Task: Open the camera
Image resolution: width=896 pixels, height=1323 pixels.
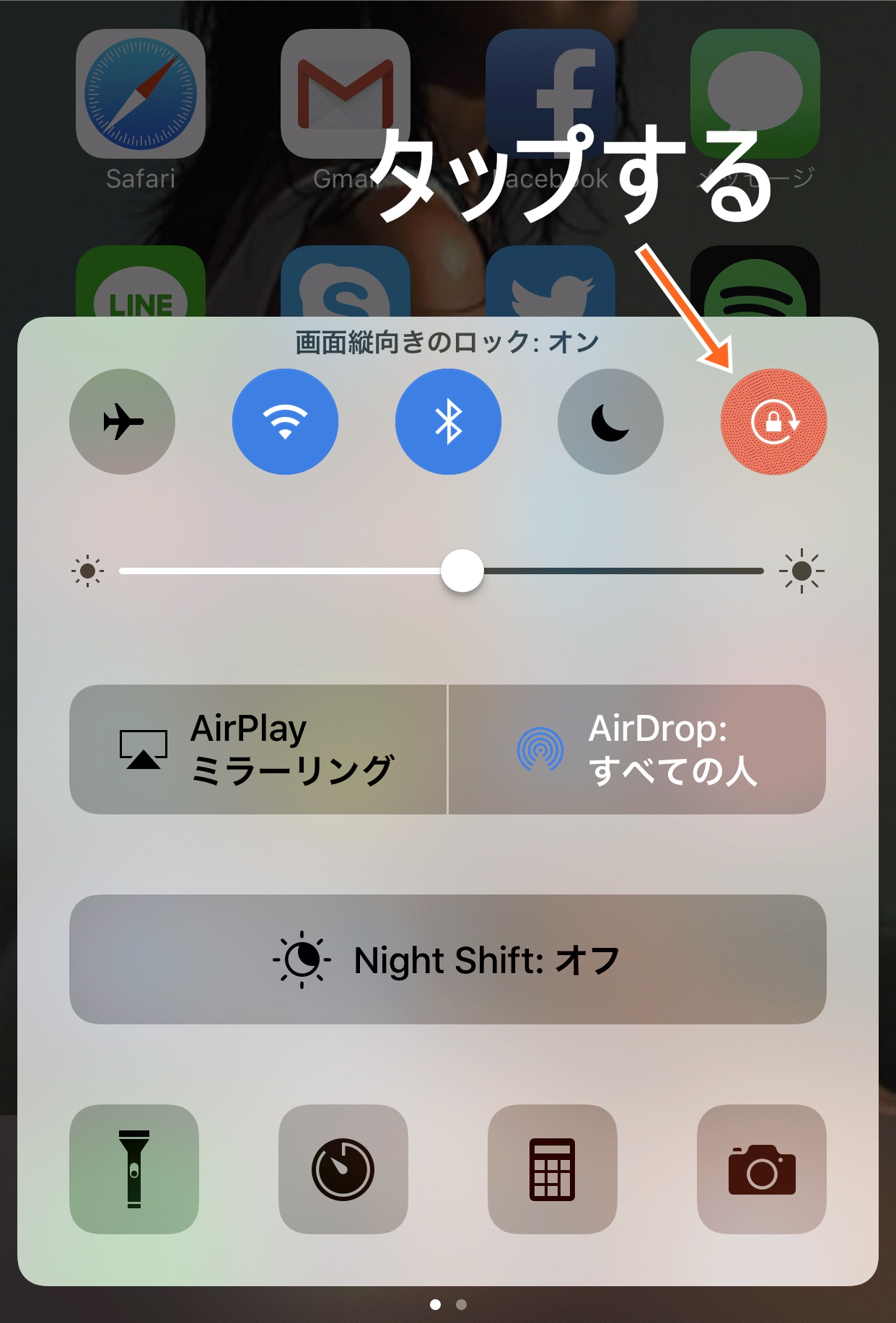Action: coord(762,1169)
